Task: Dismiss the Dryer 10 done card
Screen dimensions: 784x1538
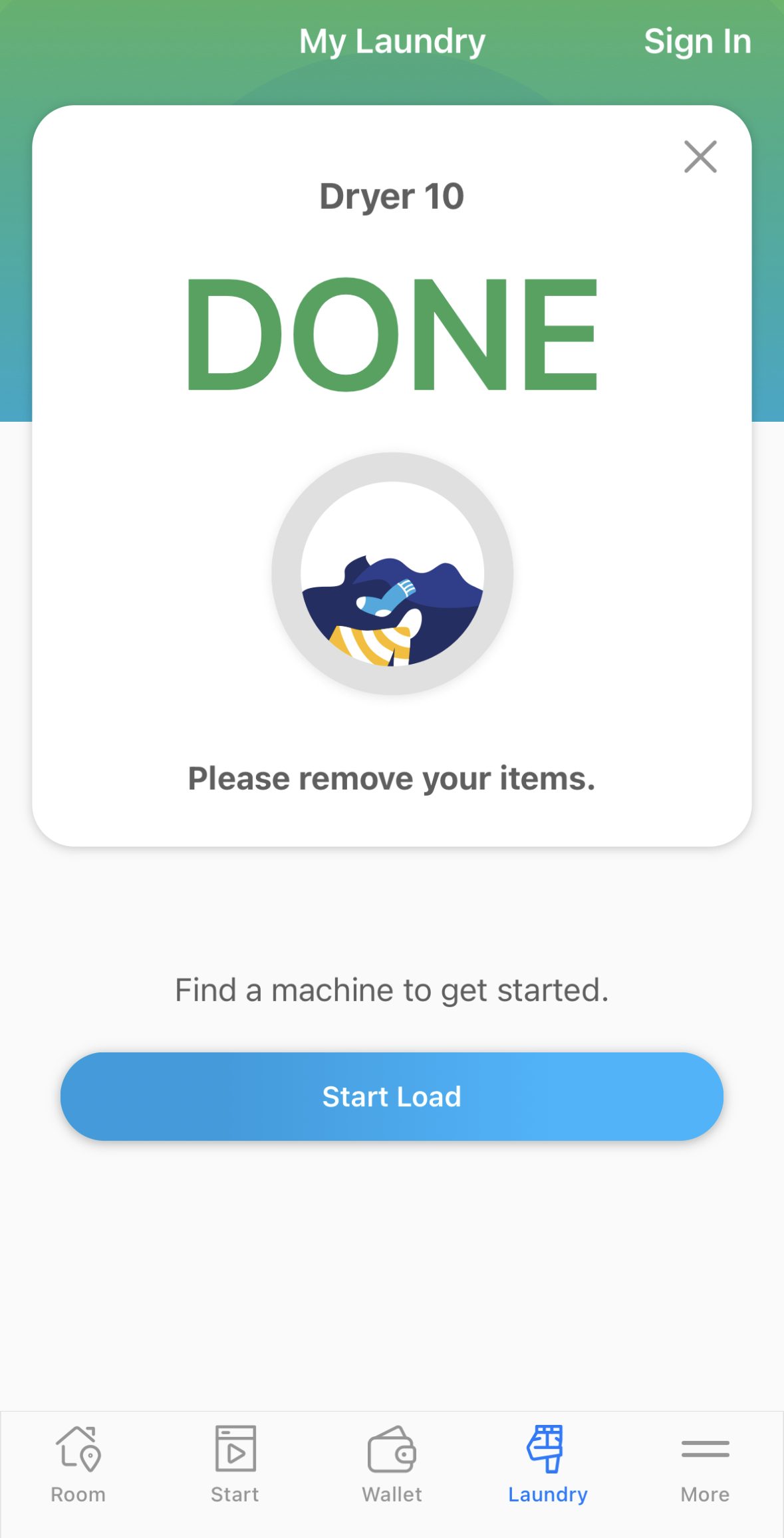Action: point(700,157)
